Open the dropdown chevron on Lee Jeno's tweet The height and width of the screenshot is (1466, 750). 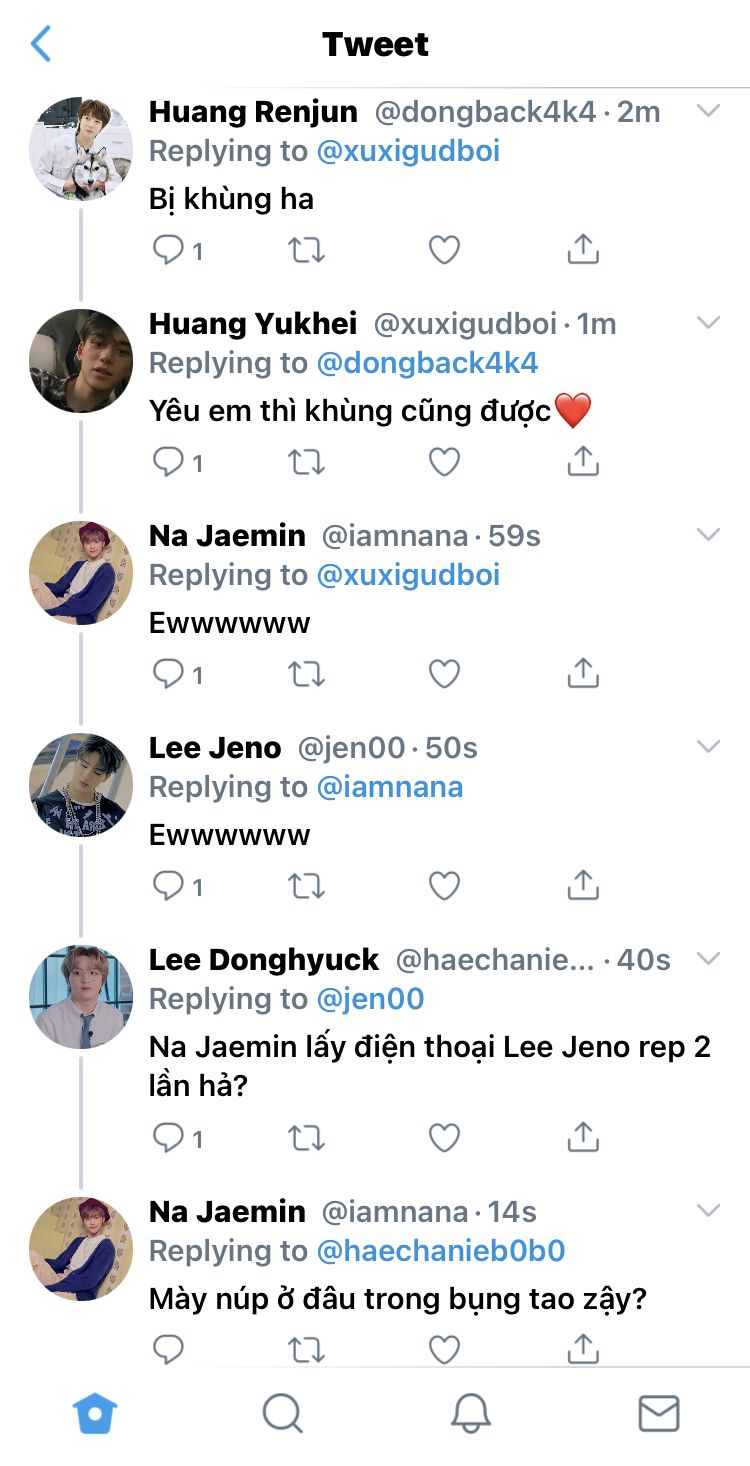[x=708, y=746]
